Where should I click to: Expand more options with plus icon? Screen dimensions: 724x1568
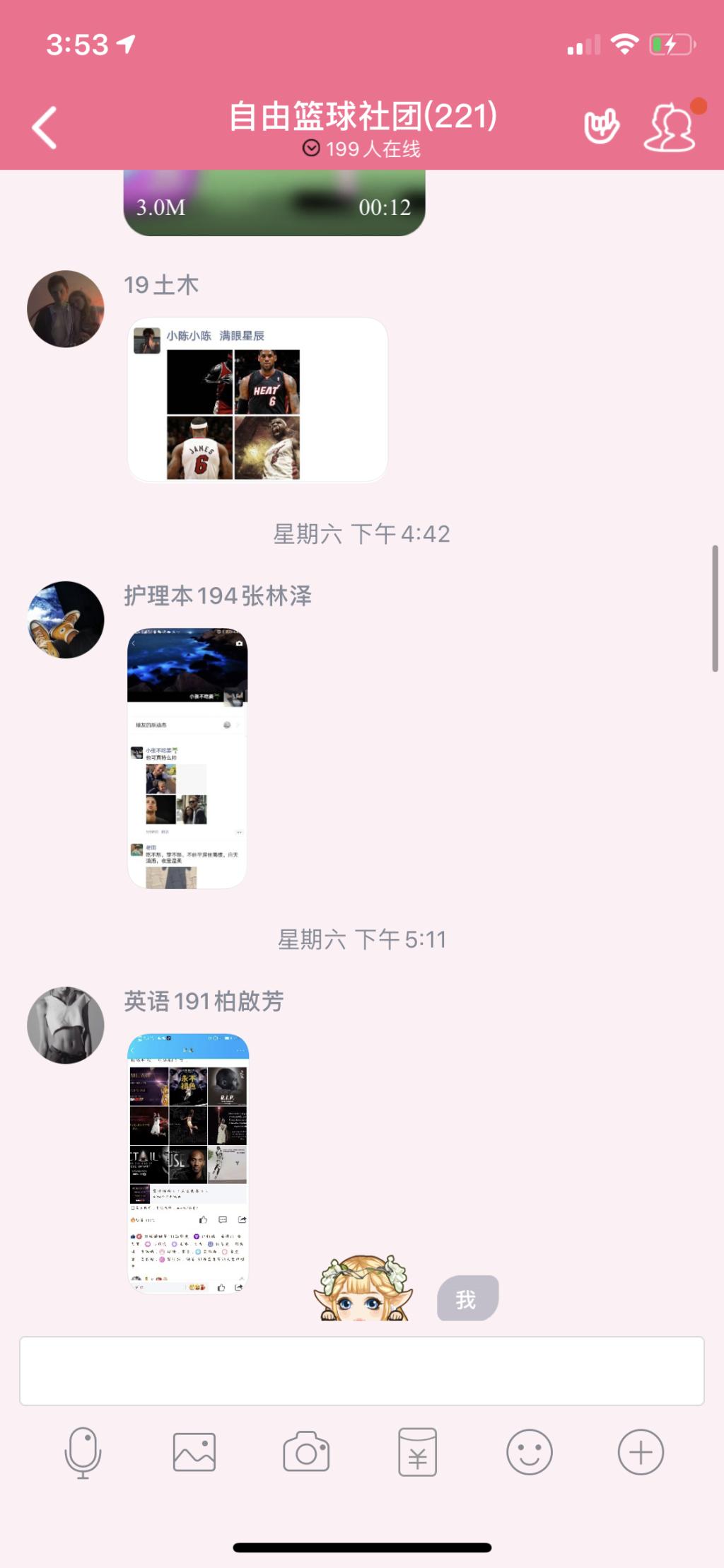[641, 1453]
